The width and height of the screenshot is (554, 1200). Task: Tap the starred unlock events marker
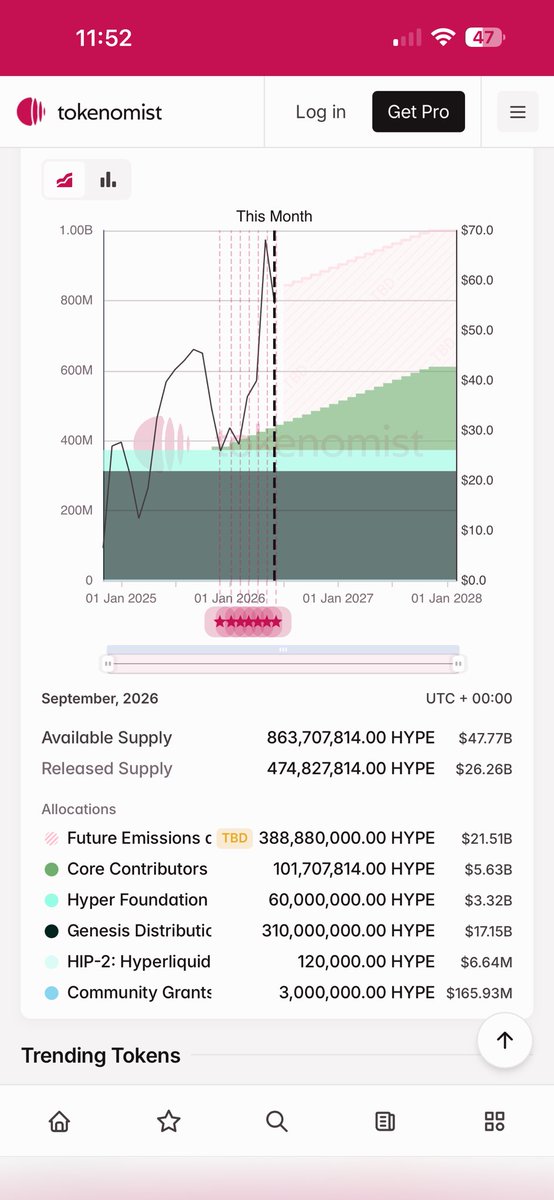[x=248, y=622]
